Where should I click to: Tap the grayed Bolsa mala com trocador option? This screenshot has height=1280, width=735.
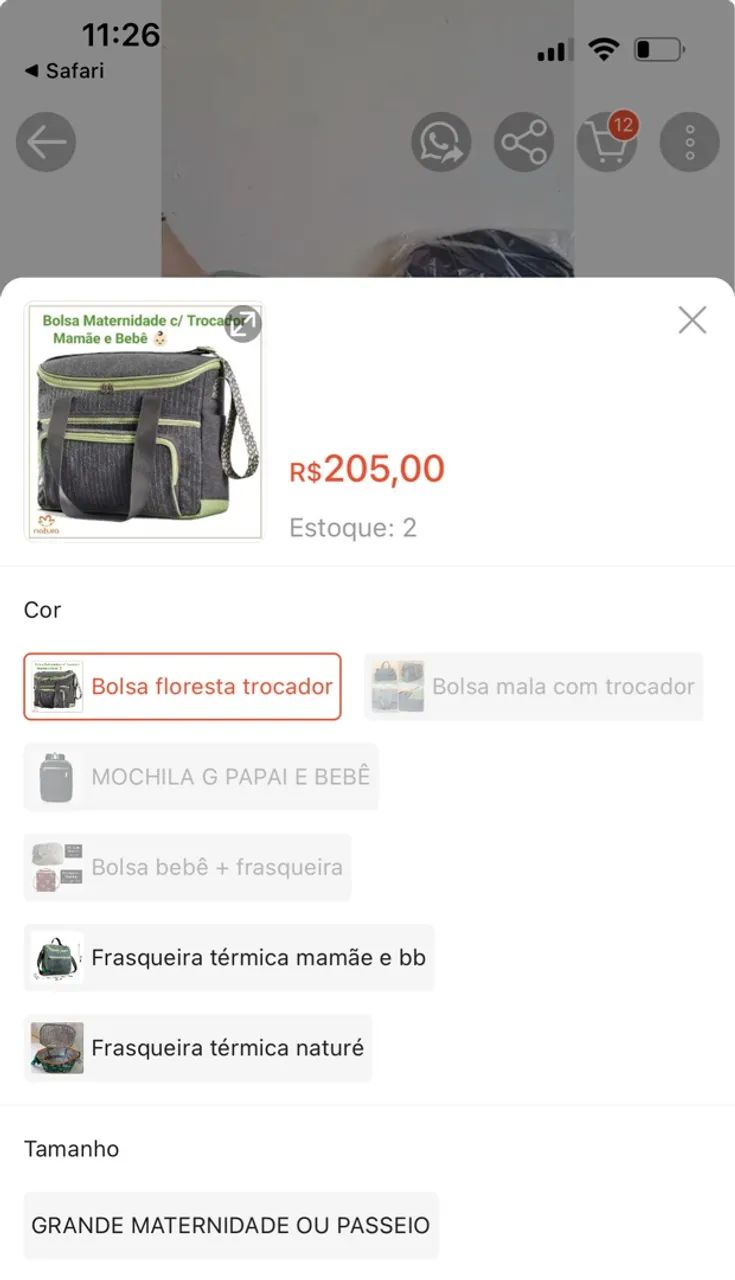(534, 686)
